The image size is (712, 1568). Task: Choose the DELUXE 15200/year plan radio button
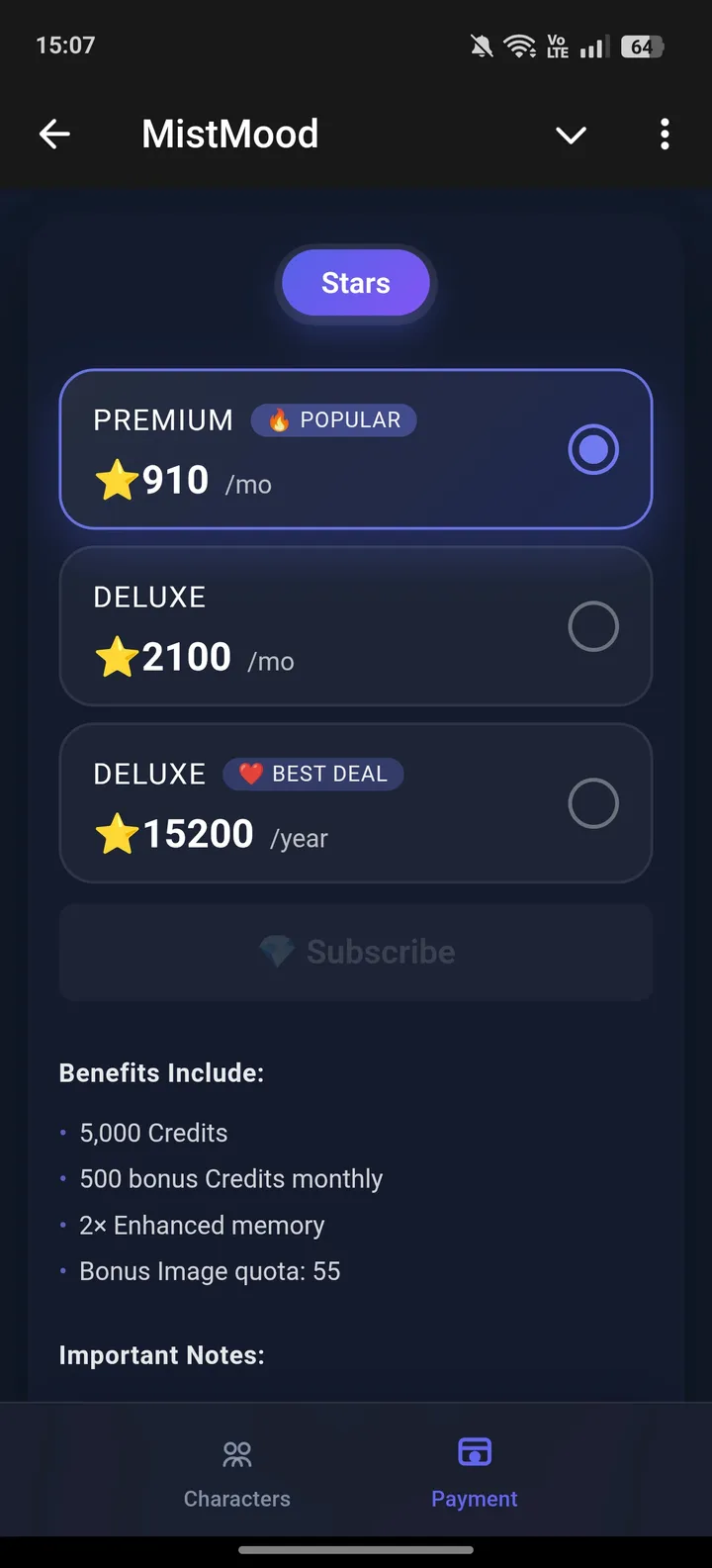tap(593, 802)
